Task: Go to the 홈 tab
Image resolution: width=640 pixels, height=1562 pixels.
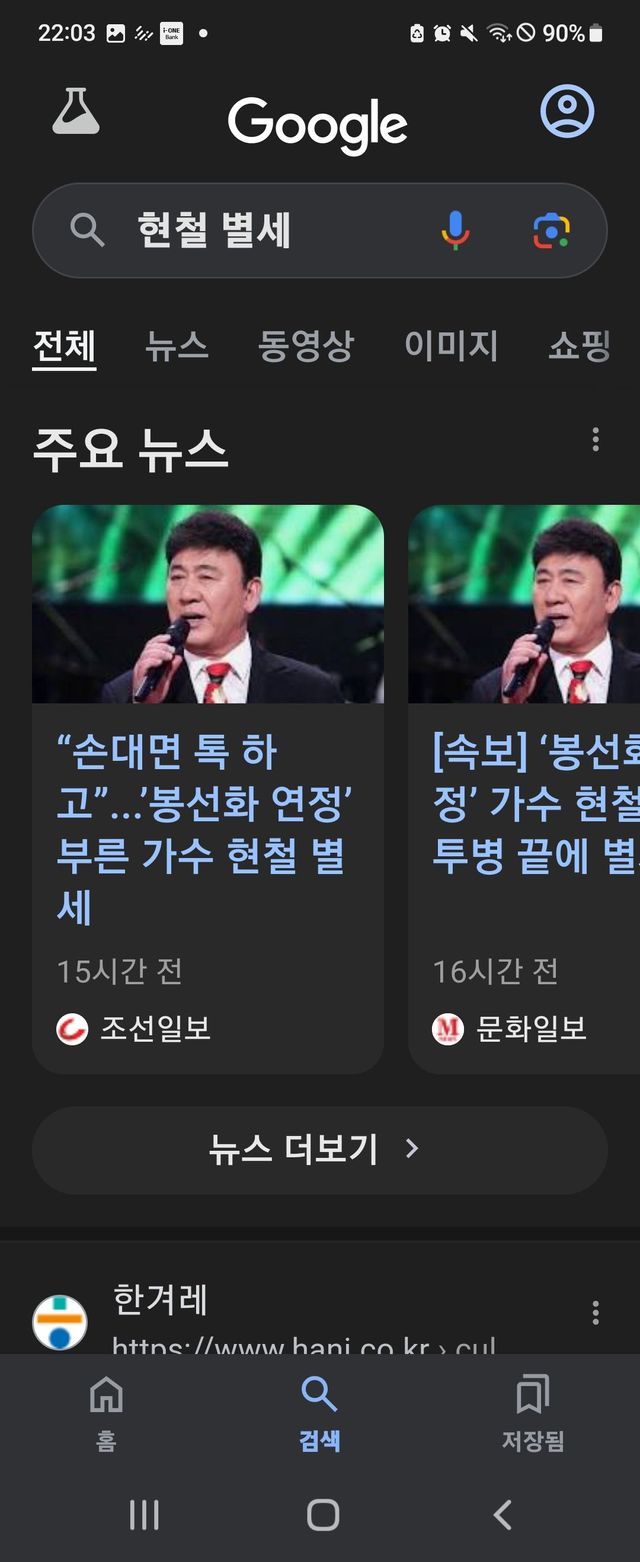Action: (106, 1412)
